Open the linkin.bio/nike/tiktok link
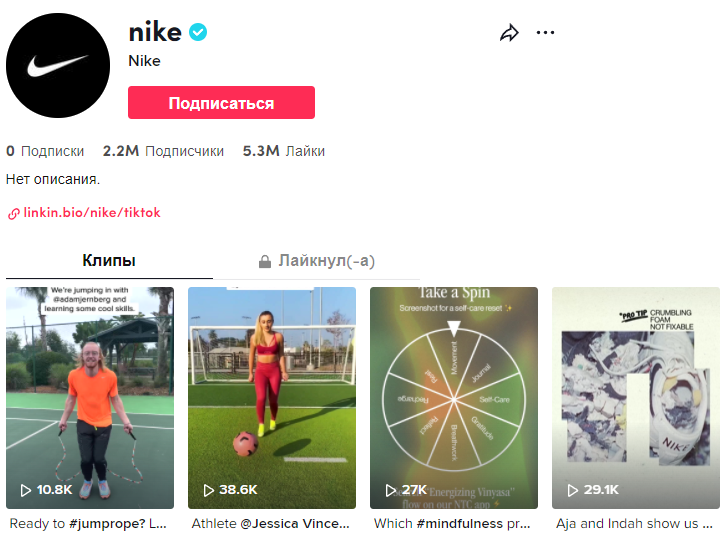723x536 pixels. coord(91,213)
